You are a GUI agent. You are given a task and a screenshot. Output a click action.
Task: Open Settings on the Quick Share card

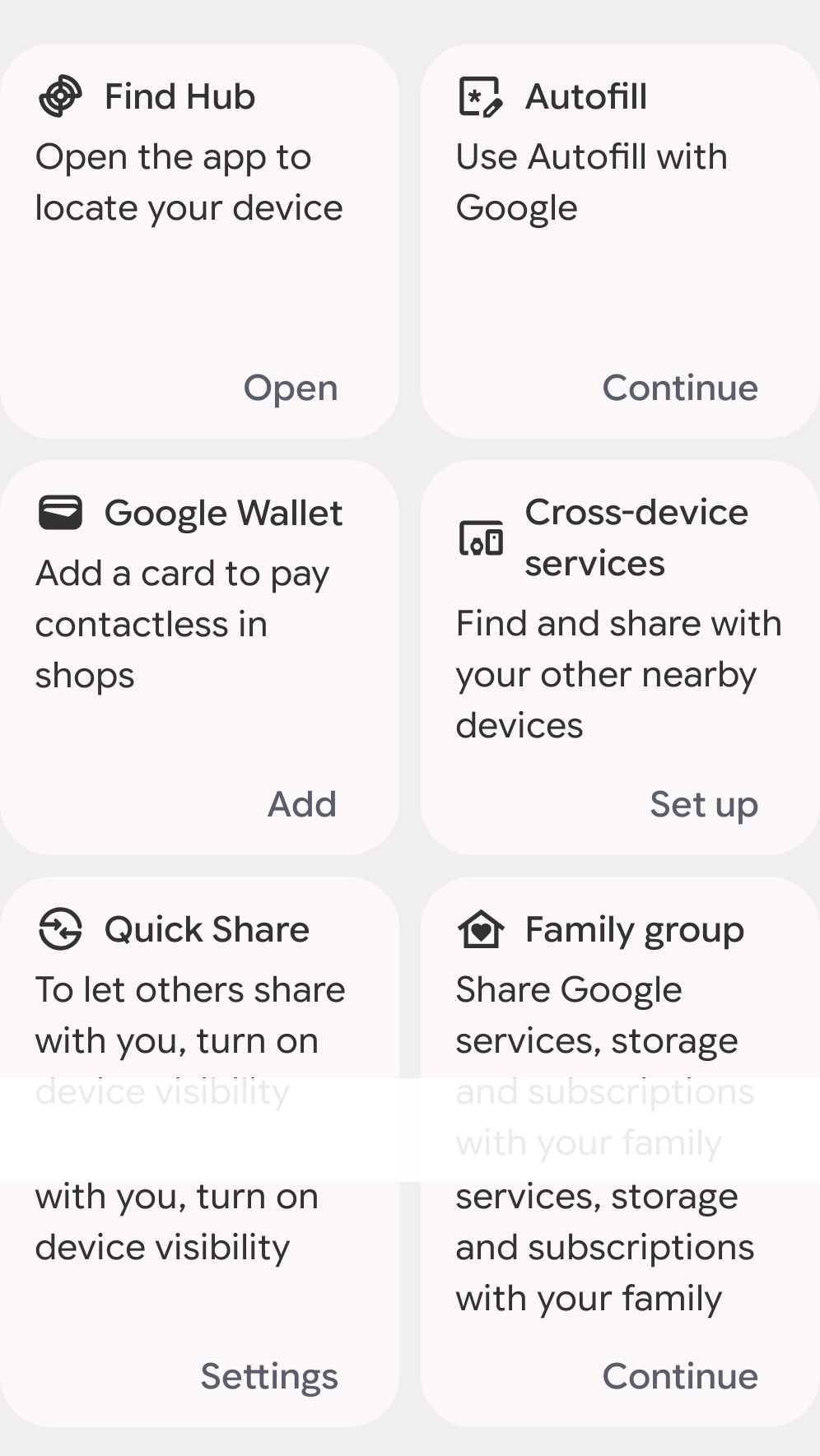click(x=269, y=1377)
